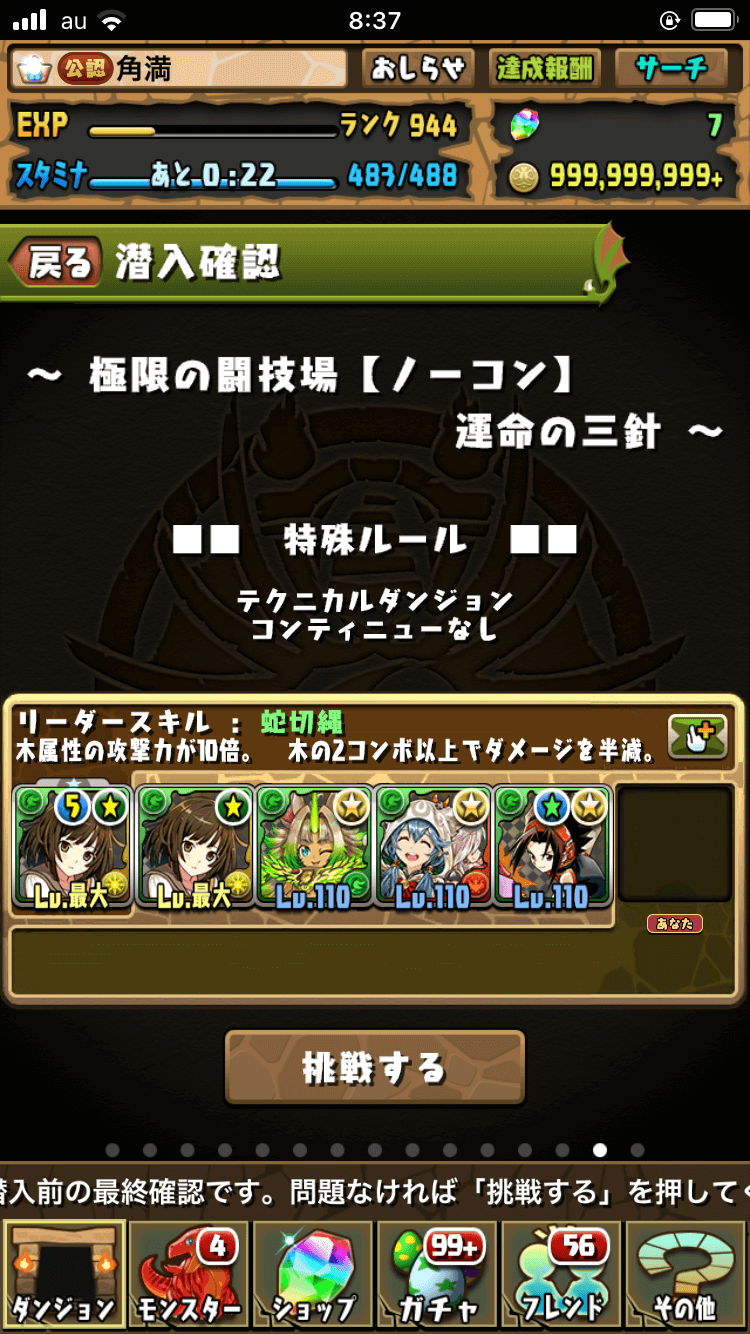The height and width of the screenshot is (1334, 750).
Task: Select the leader monster with badge 5
Action: (x=73, y=846)
